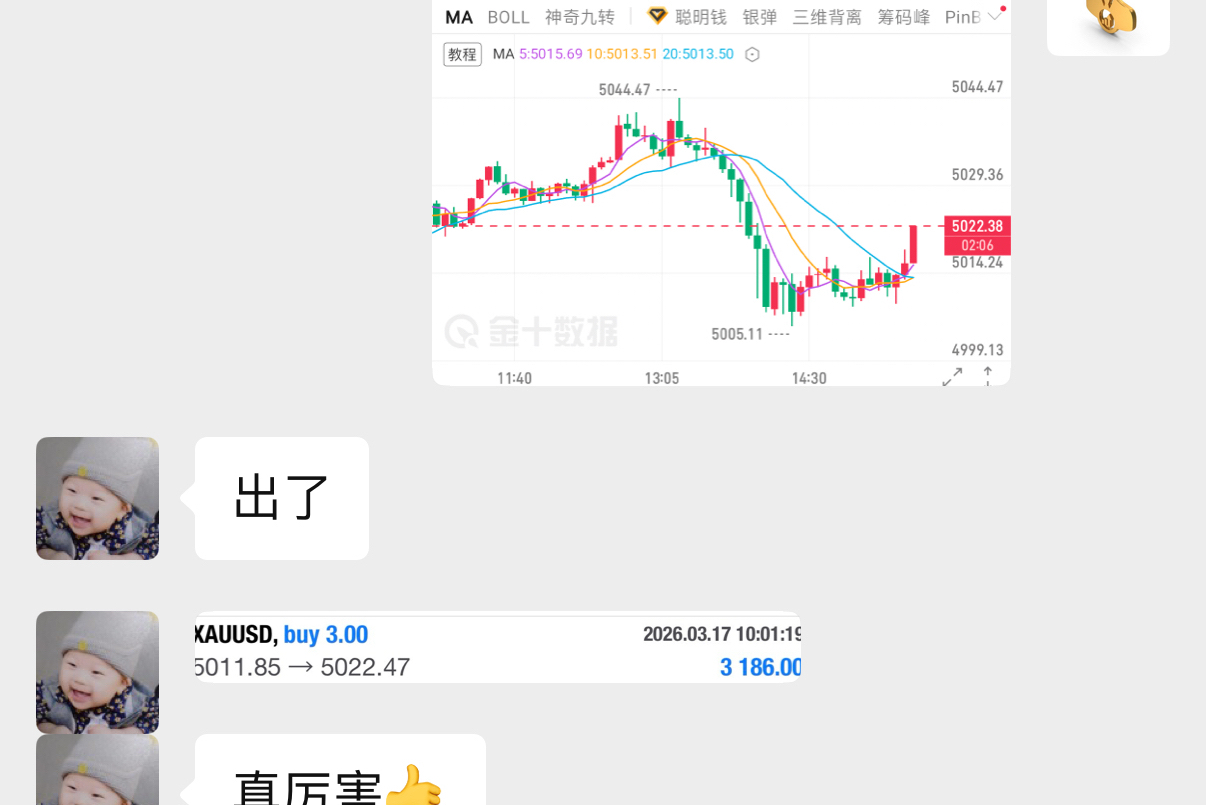This screenshot has height=805, width=1206.
Task: Open the shared candlestick chart image
Action: tap(721, 200)
